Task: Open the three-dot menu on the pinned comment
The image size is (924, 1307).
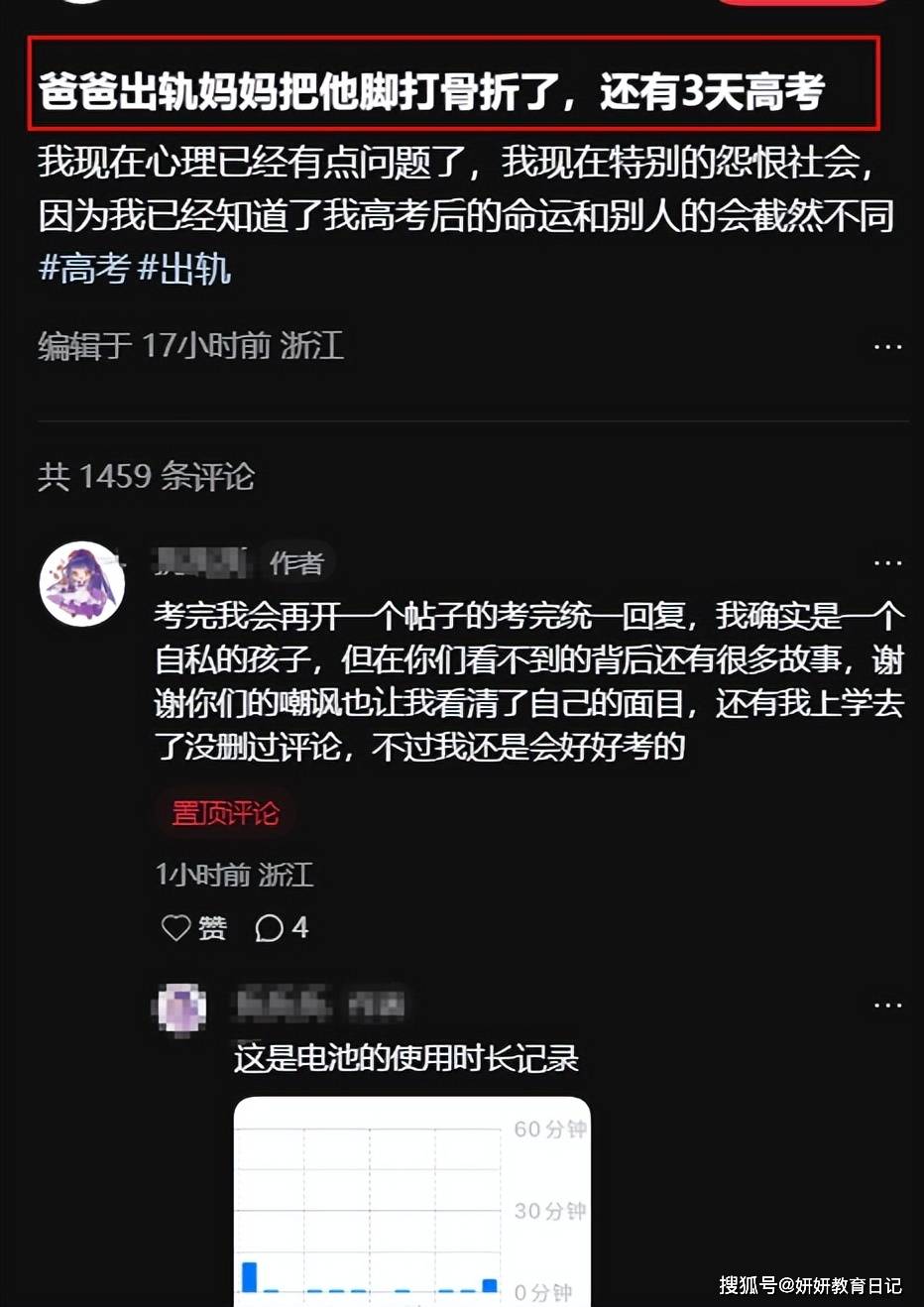Action: click(887, 562)
